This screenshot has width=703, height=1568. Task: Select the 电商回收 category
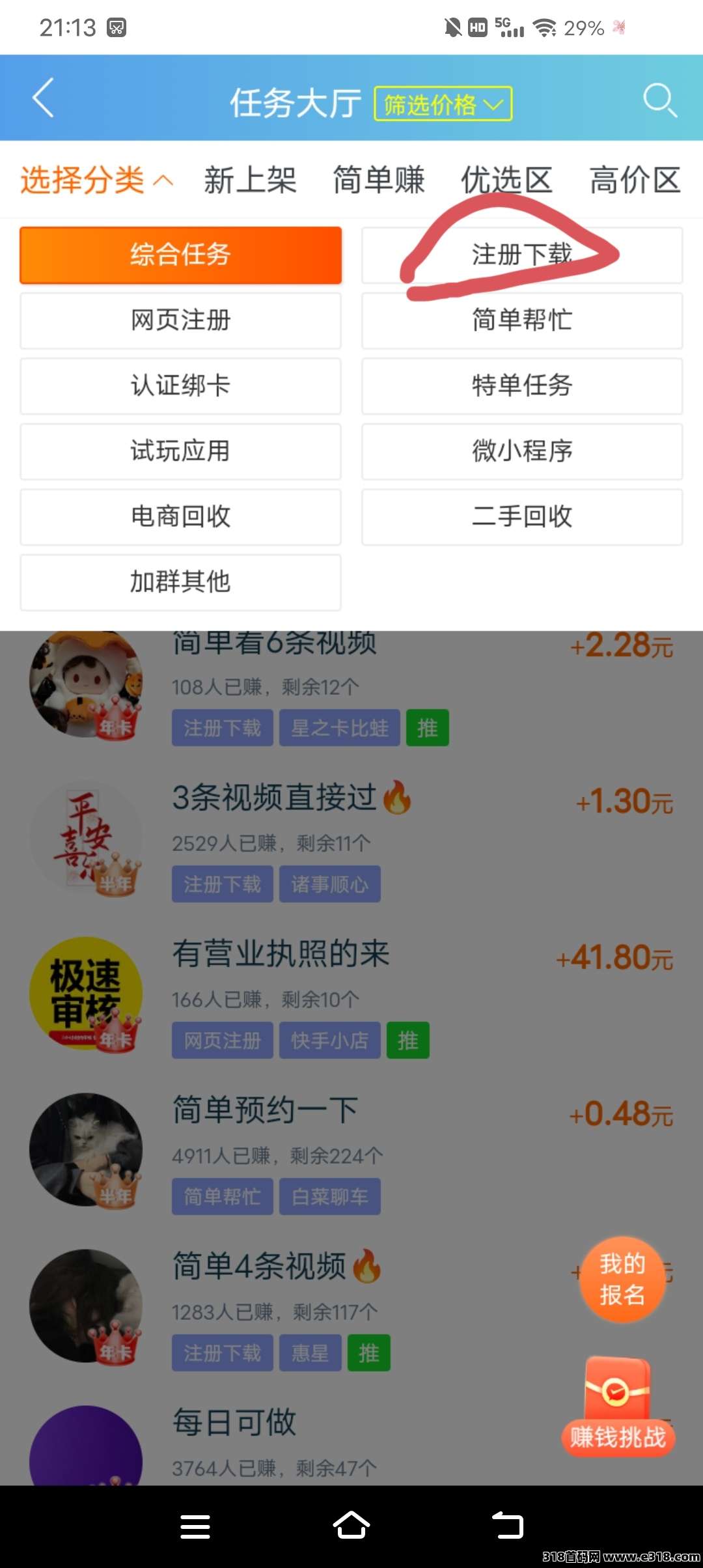[180, 516]
